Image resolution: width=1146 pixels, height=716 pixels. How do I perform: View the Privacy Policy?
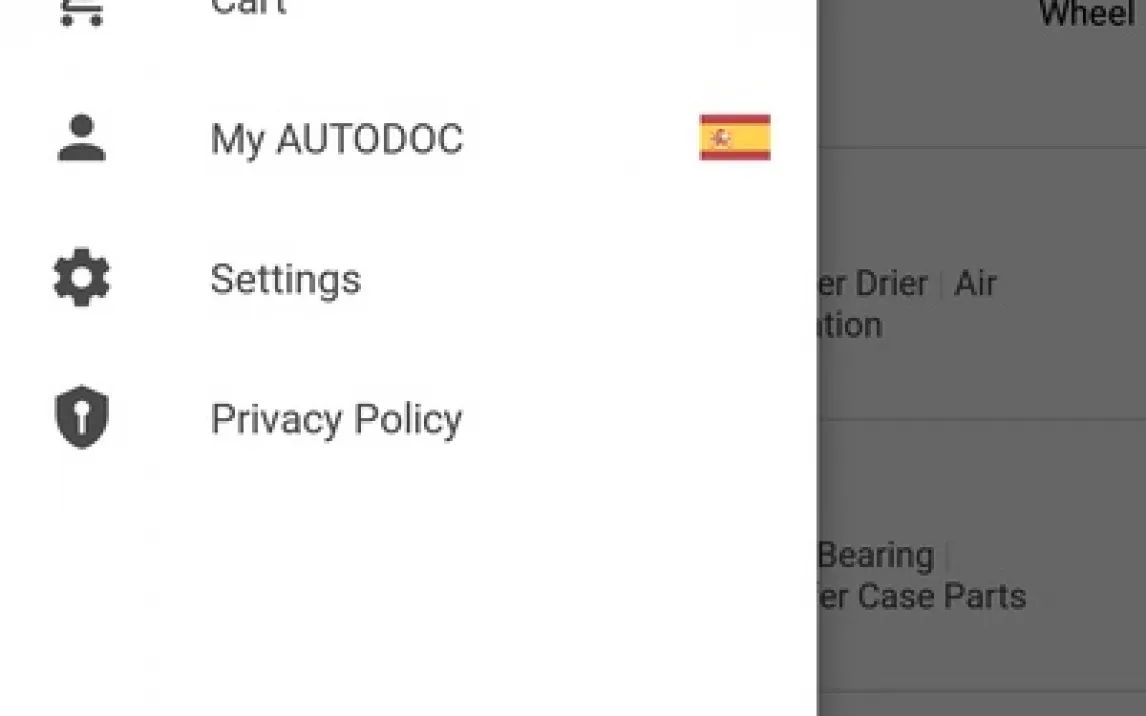[336, 420]
